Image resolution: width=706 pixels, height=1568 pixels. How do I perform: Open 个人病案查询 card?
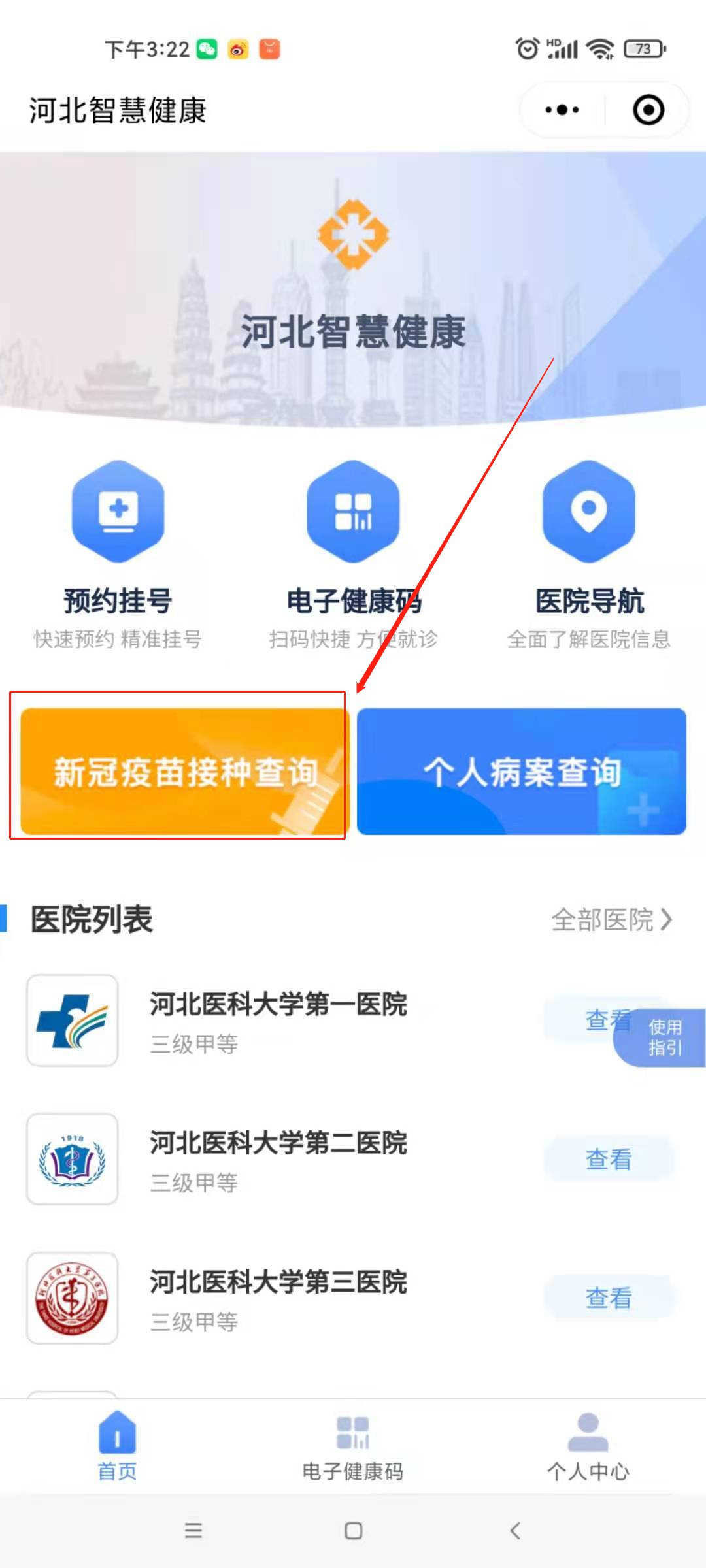coord(522,771)
